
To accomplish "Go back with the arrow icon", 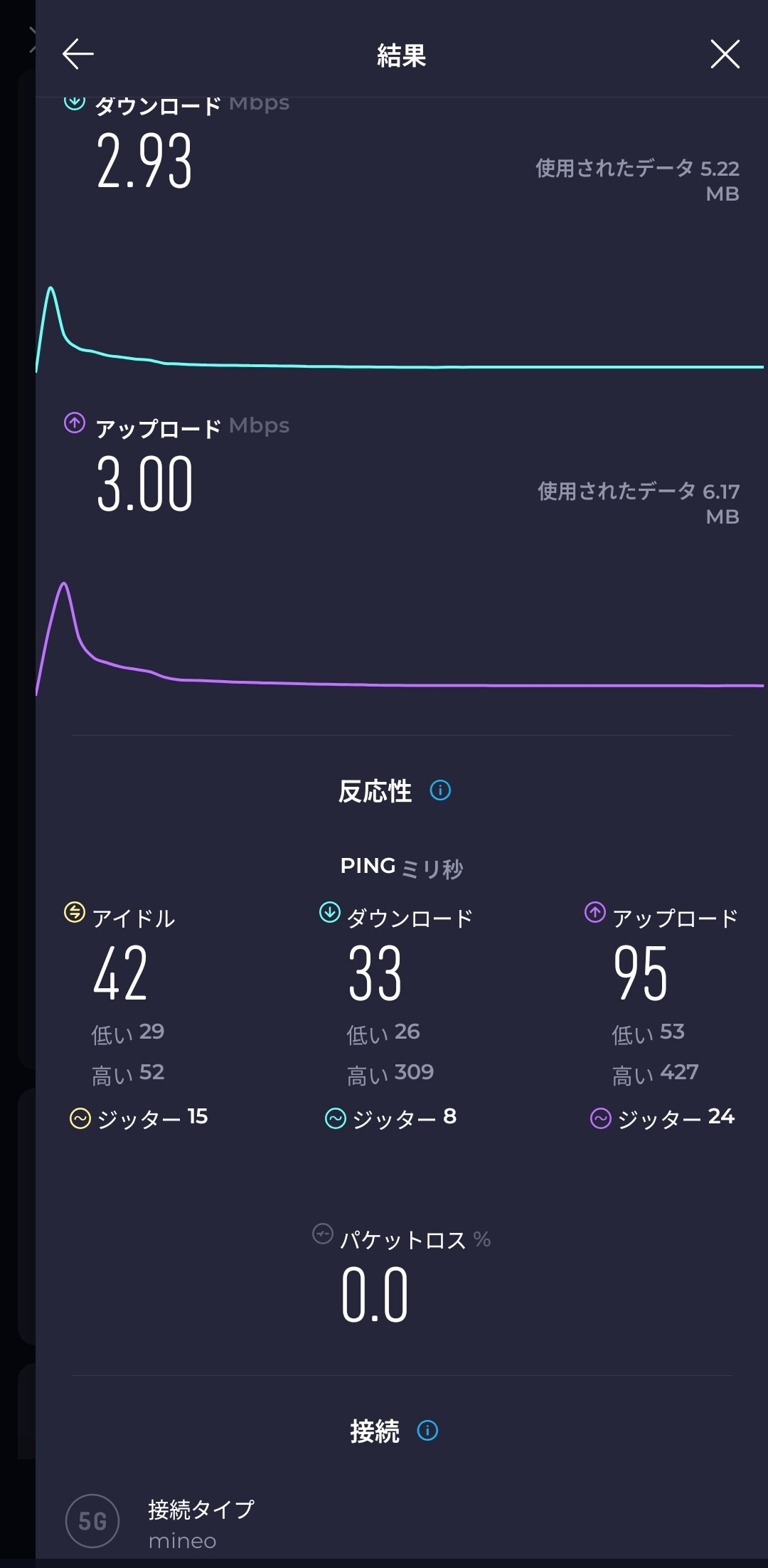I will click(x=78, y=54).
